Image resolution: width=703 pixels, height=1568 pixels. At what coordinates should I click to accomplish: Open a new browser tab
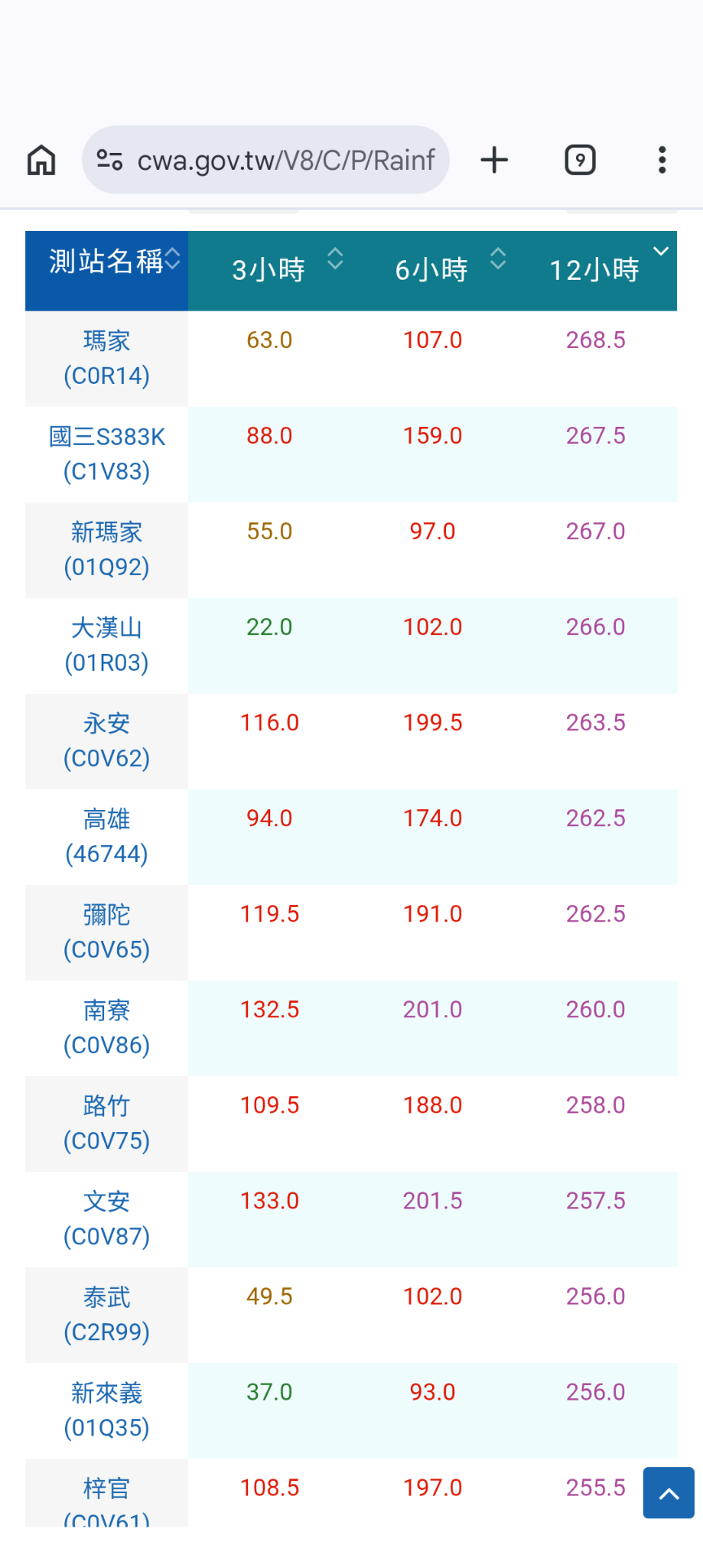pos(494,160)
